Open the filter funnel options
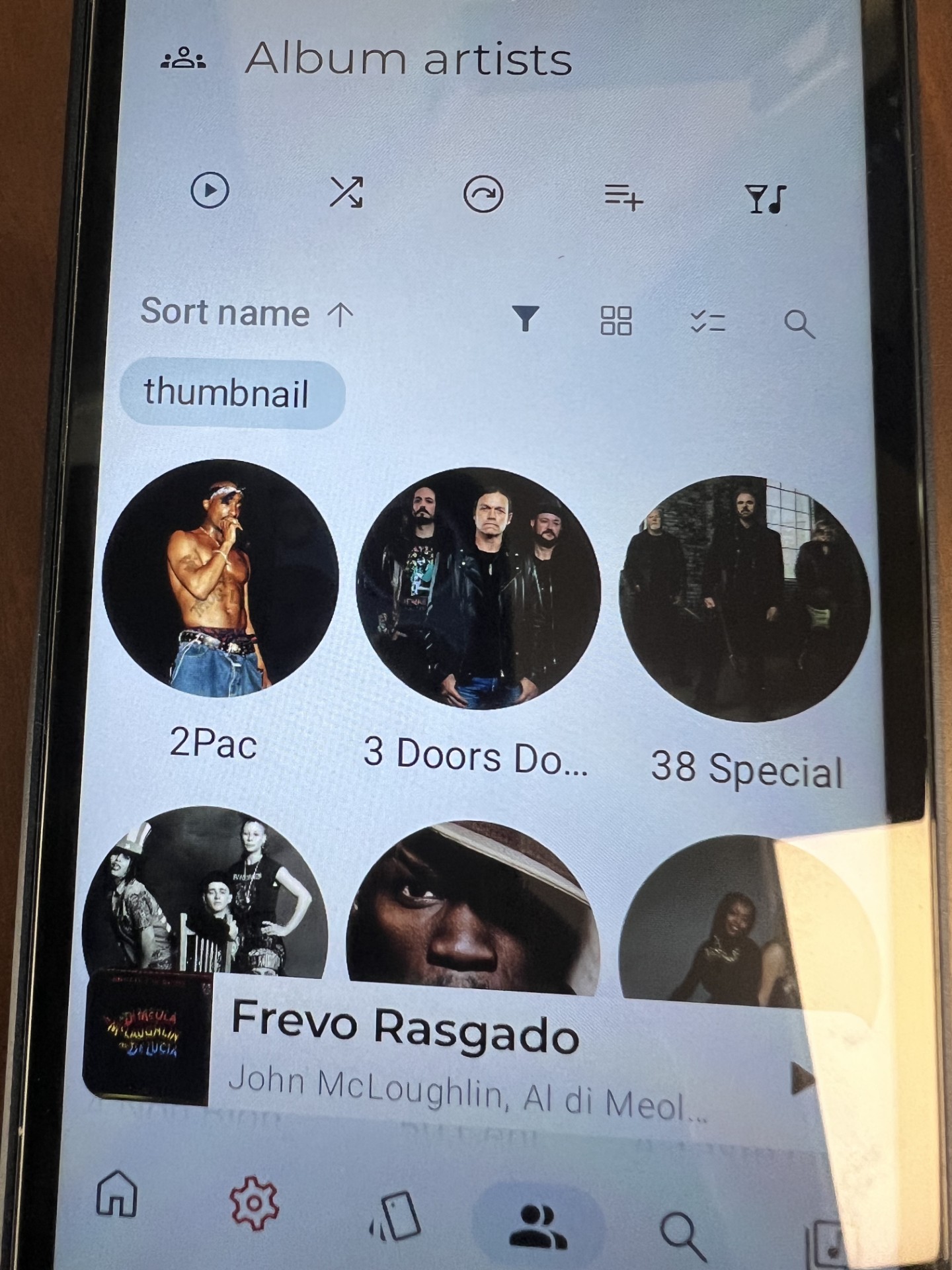952x1270 pixels. pos(526,318)
